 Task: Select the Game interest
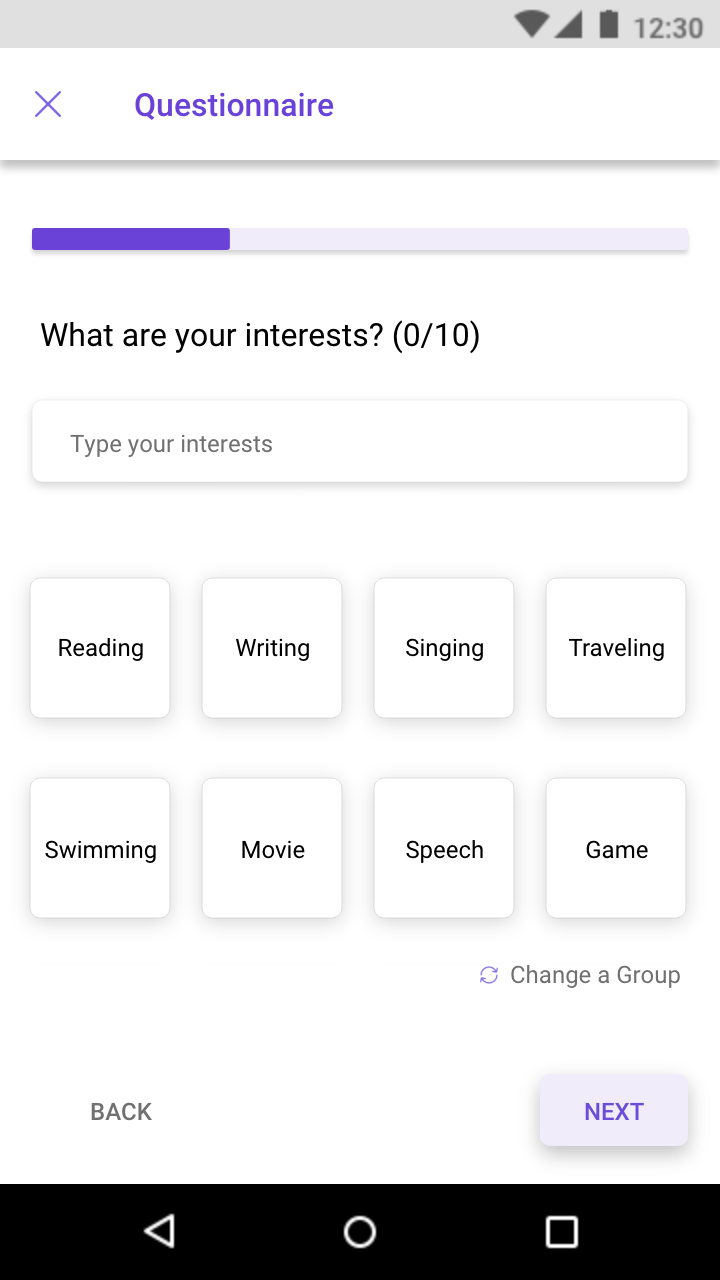click(616, 848)
